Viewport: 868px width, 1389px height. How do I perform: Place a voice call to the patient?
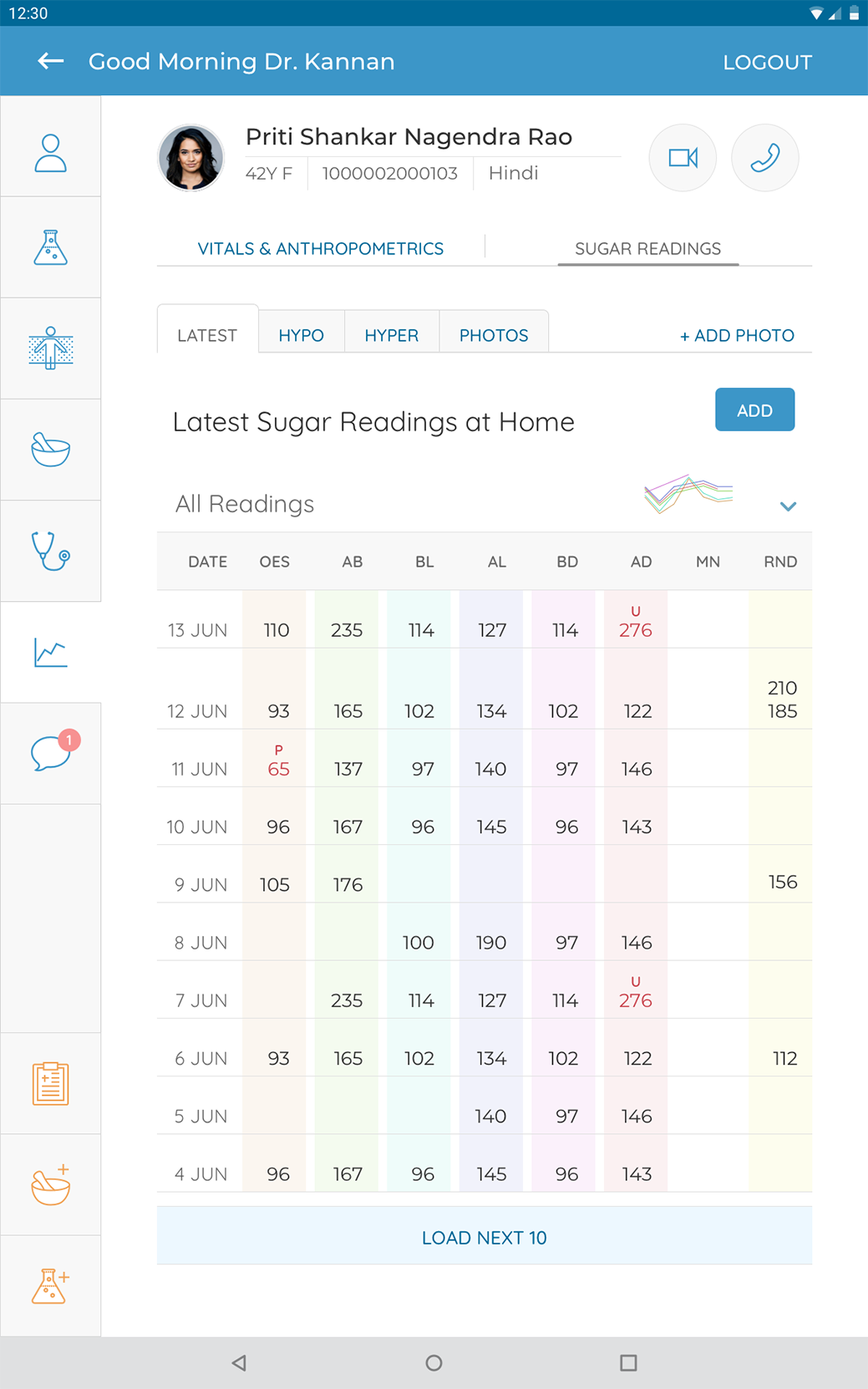(x=764, y=158)
